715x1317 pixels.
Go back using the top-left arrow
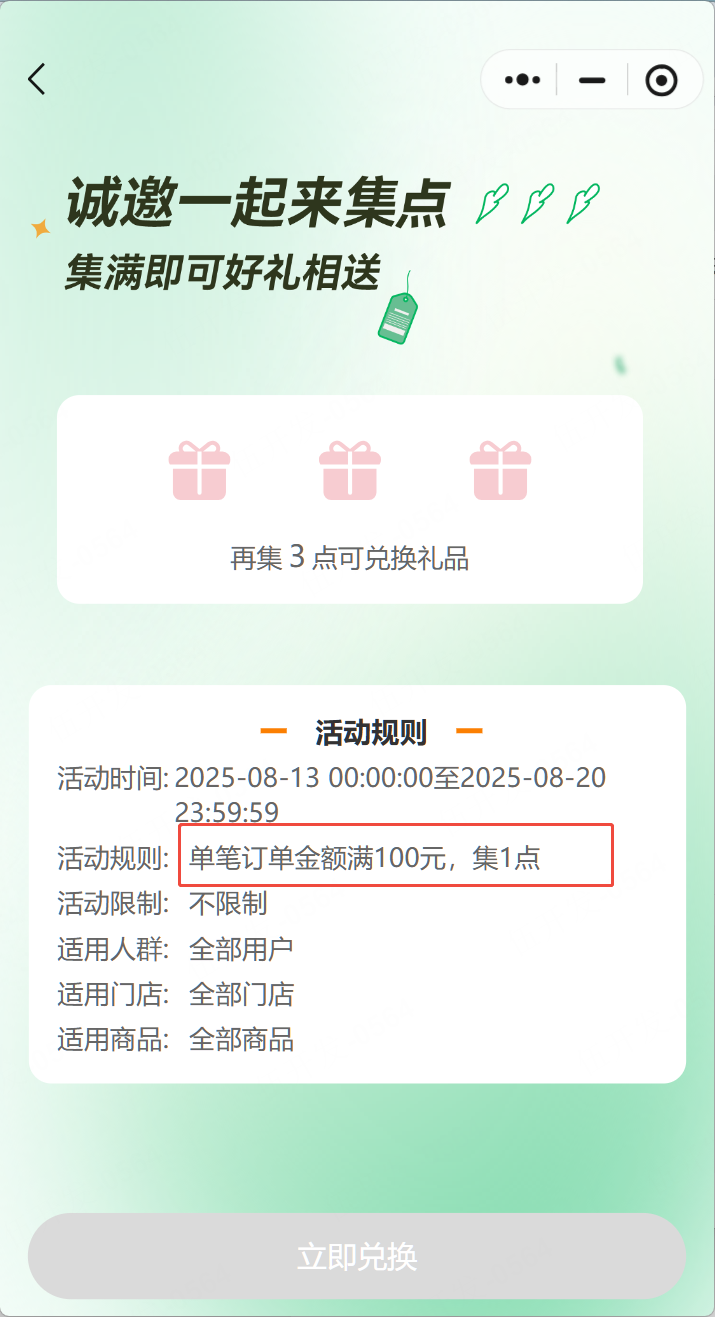(37, 79)
